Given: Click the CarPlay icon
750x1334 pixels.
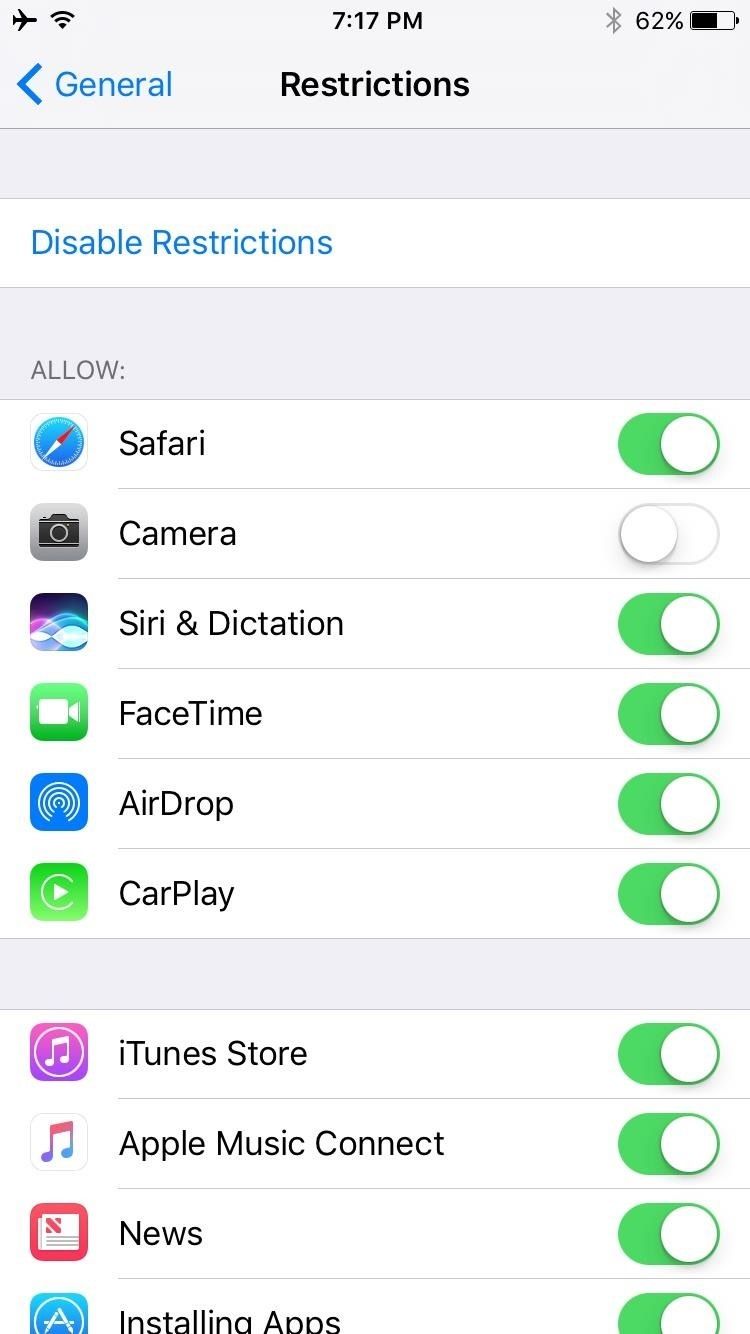Looking at the screenshot, I should pyautogui.click(x=58, y=893).
